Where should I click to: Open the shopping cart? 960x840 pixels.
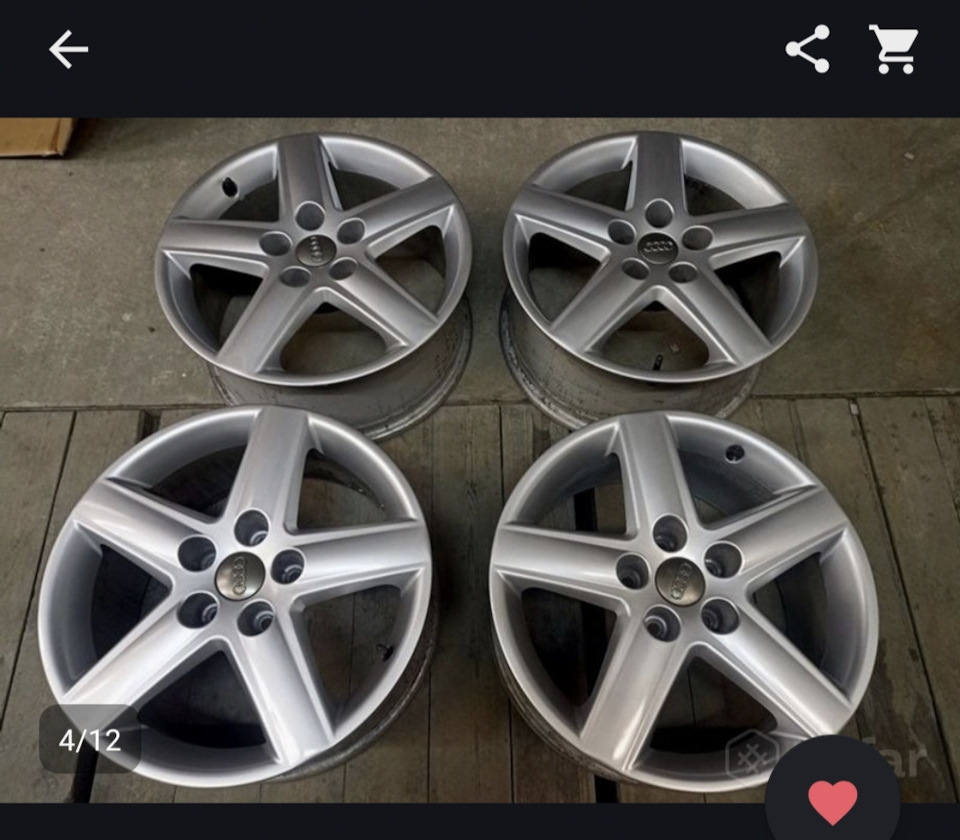(x=892, y=49)
